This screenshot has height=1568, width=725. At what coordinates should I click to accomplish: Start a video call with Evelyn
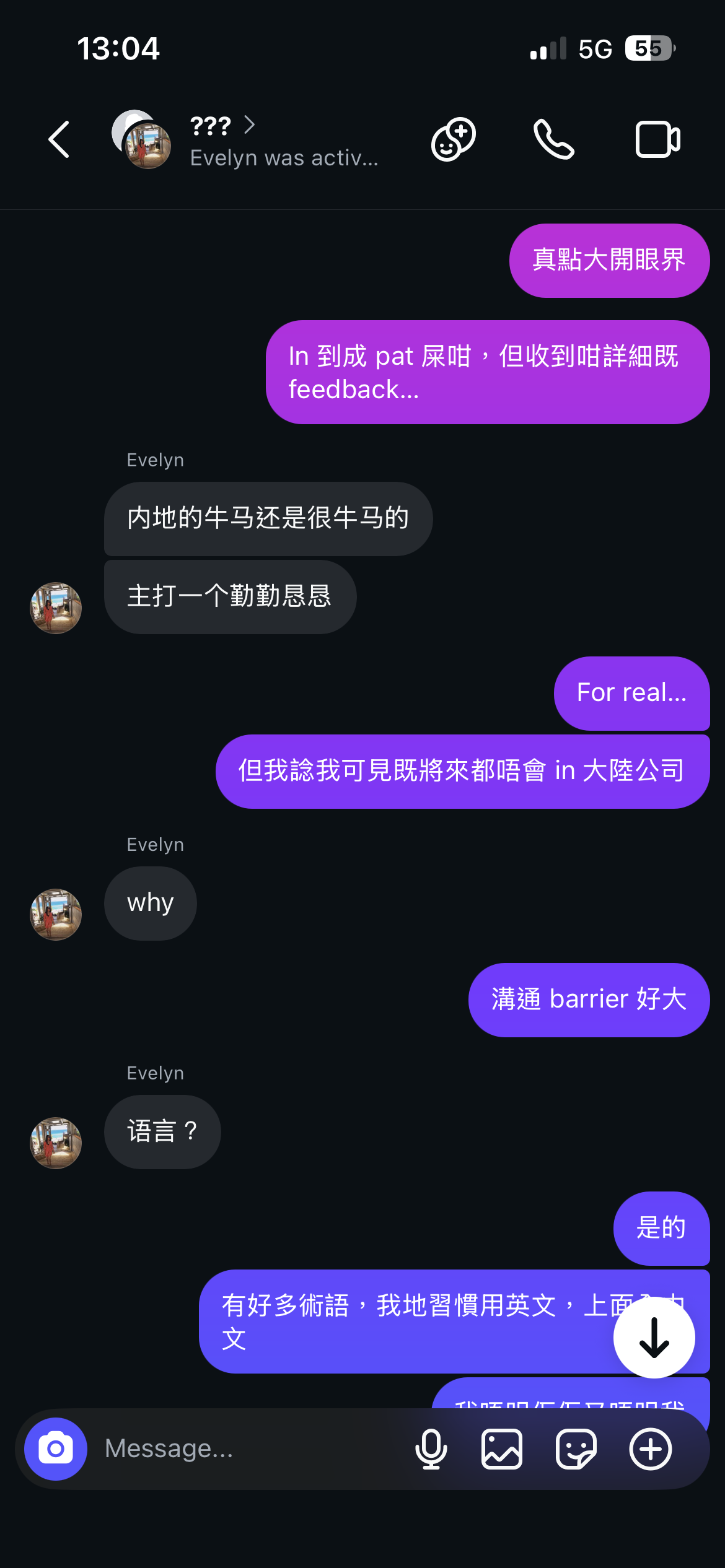656,139
